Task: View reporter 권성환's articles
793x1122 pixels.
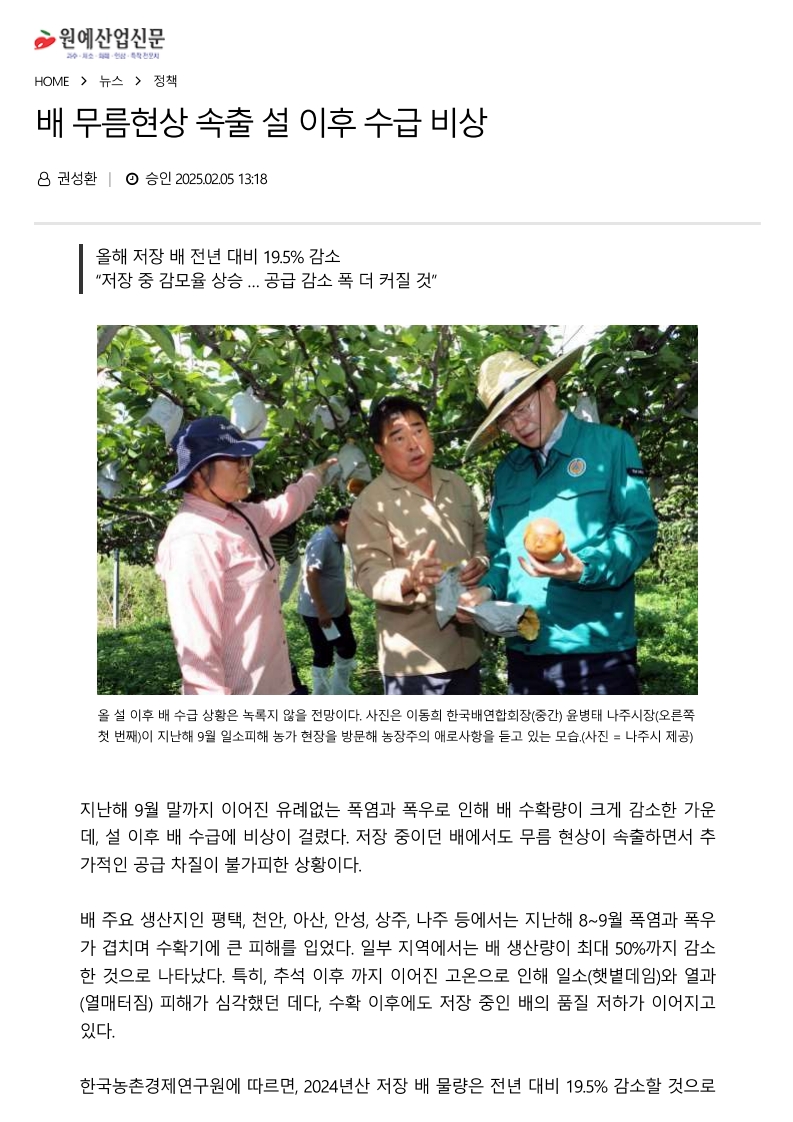Action: [x=75, y=179]
